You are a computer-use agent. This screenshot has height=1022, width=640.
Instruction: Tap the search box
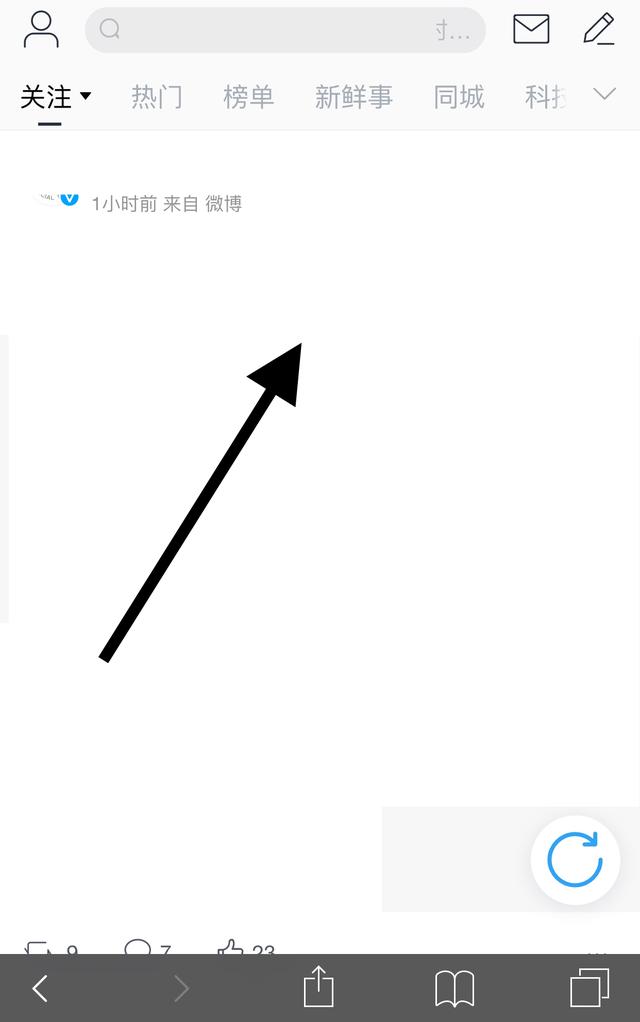(285, 30)
